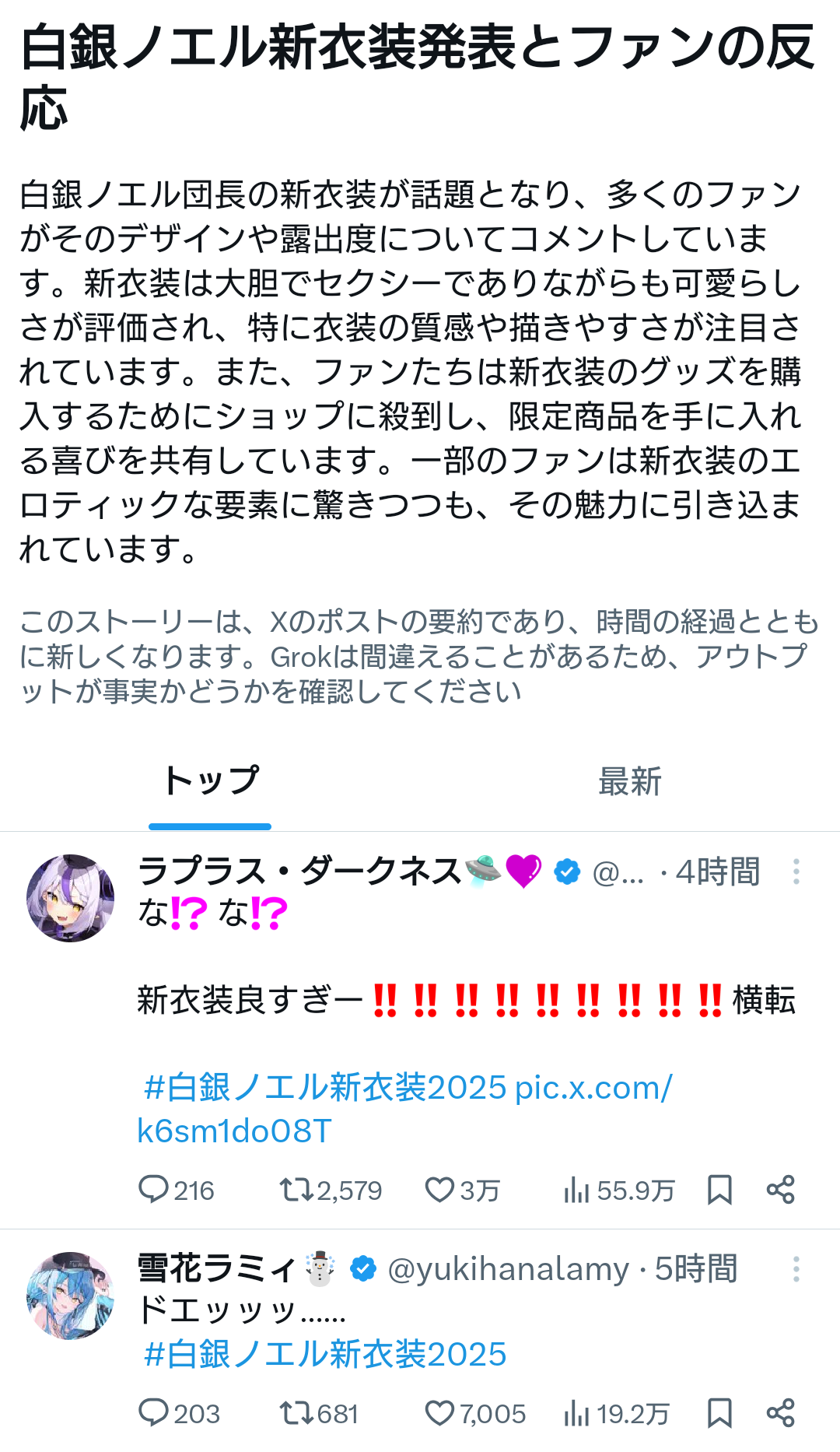Open 雪花ラミィ profile avatar
This screenshot has height=1452, width=840.
(70, 1296)
